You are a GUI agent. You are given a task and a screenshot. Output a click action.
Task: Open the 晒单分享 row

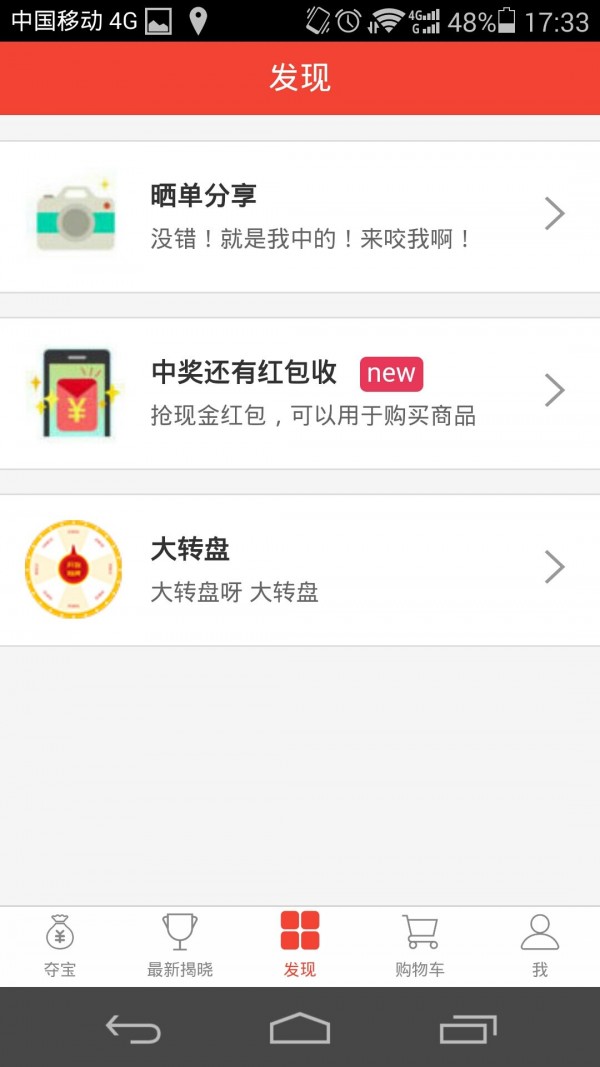[x=300, y=216]
